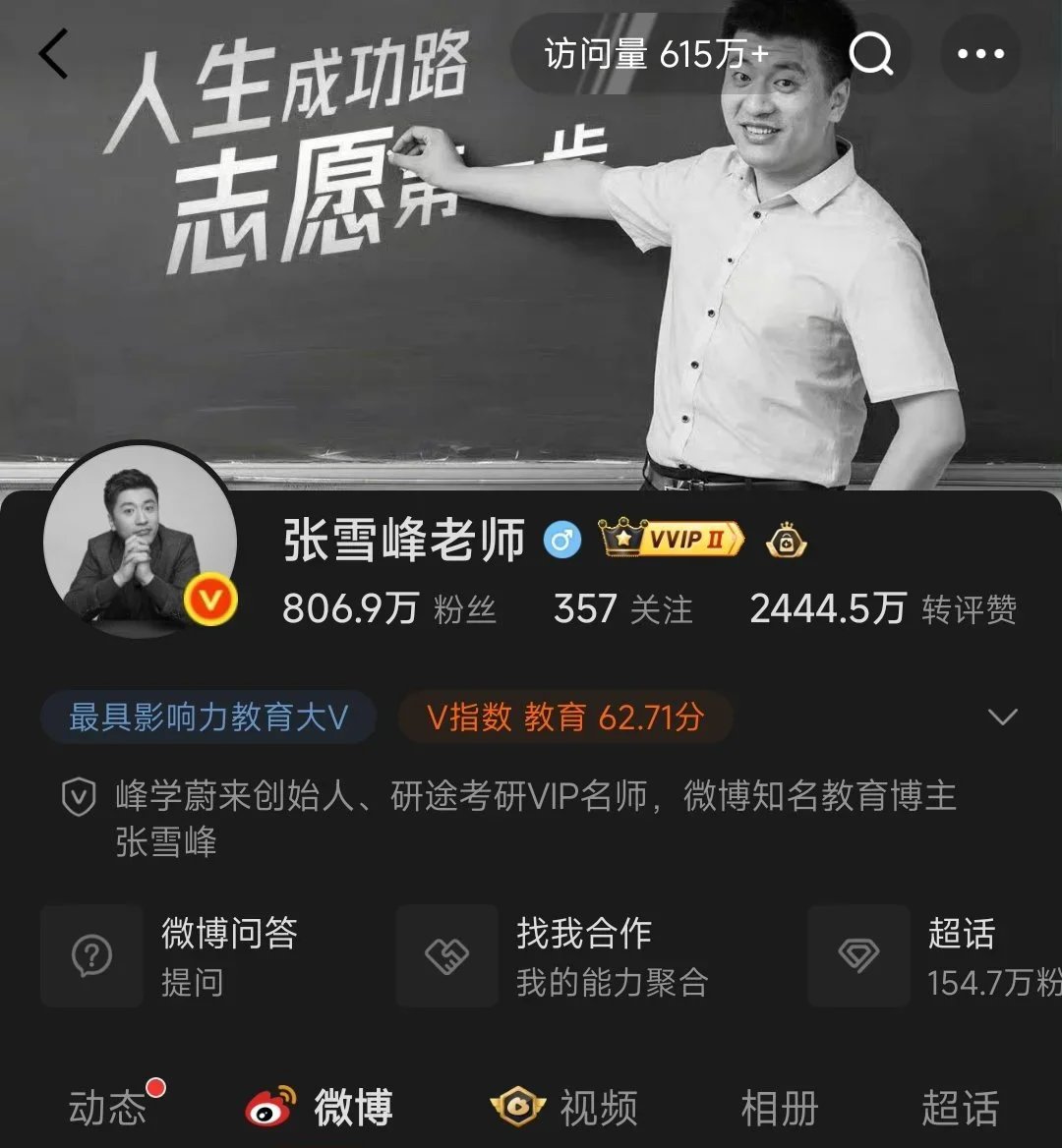Tap the VVIP membership badge
This screenshot has height=1148, width=1062.
673,540
